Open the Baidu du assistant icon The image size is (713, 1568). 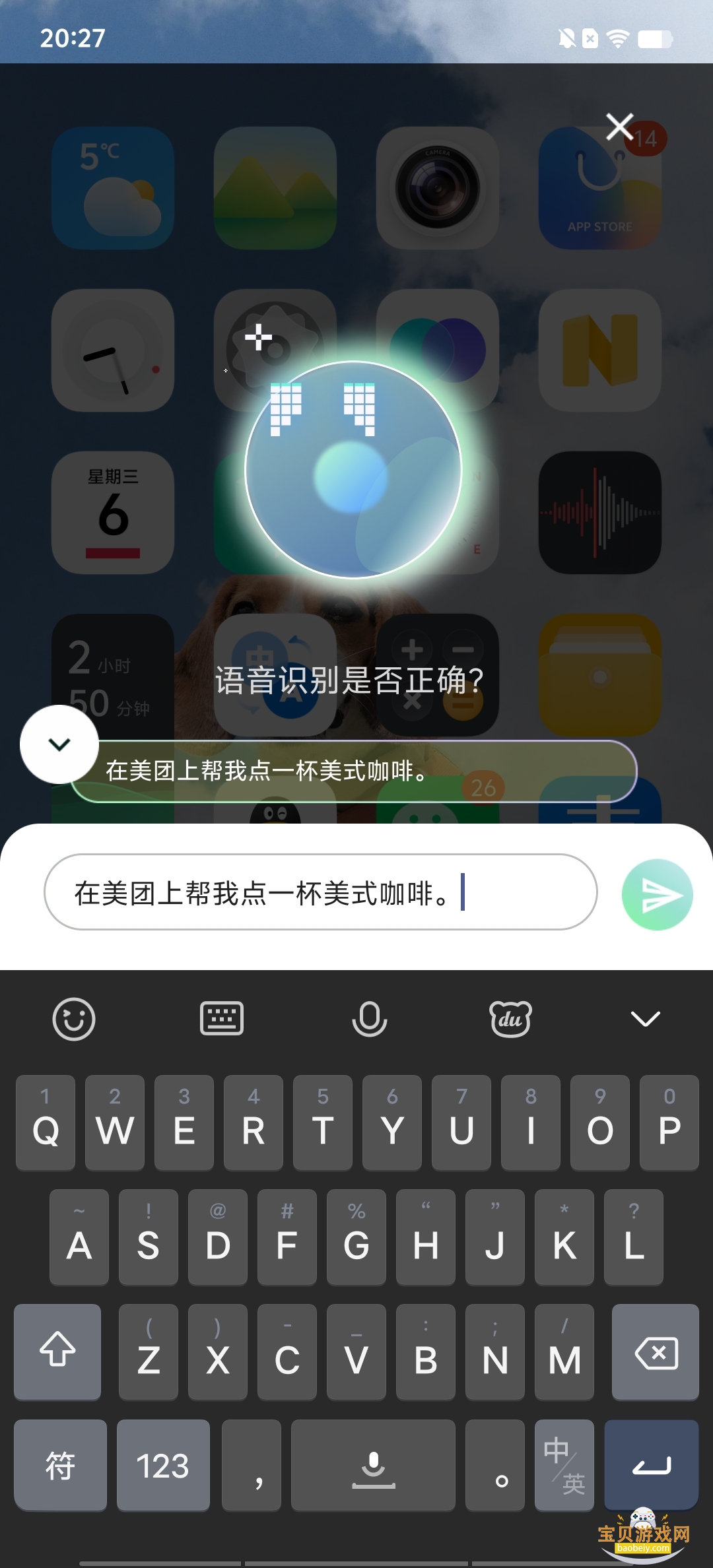pos(510,1019)
